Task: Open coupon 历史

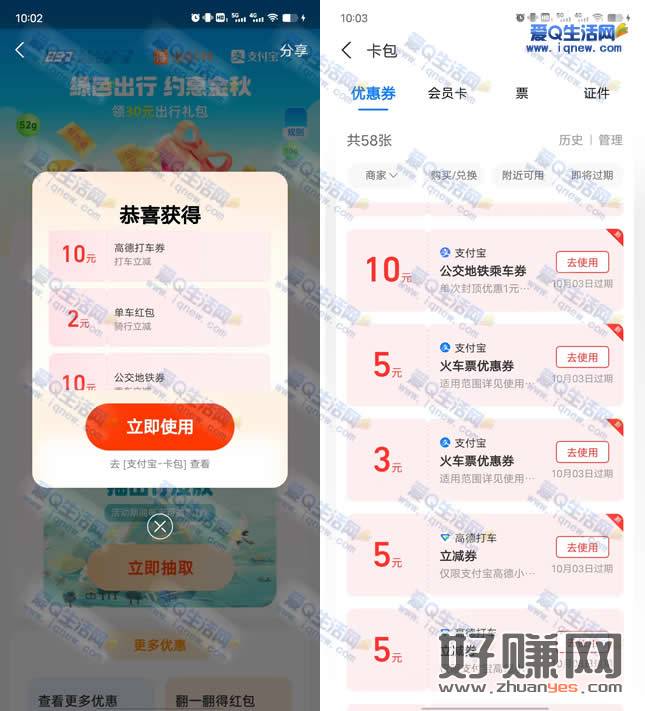Action: click(x=570, y=140)
